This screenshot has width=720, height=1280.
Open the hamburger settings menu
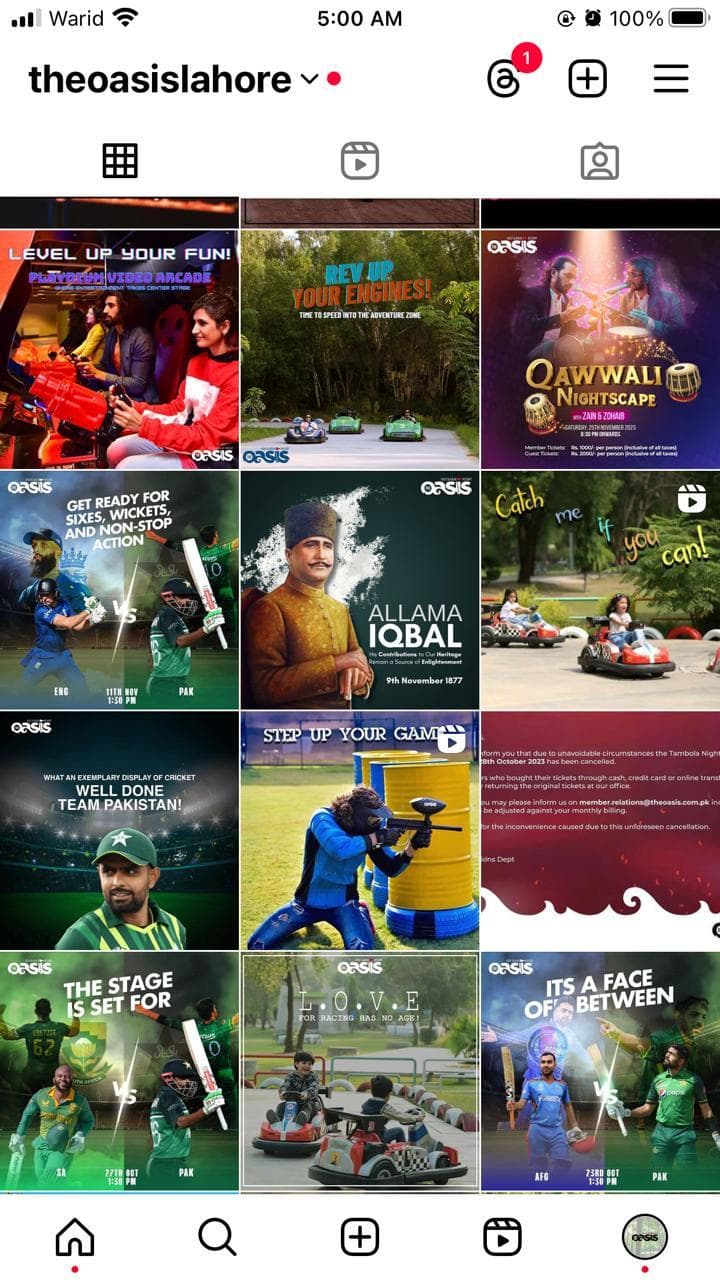(671, 79)
